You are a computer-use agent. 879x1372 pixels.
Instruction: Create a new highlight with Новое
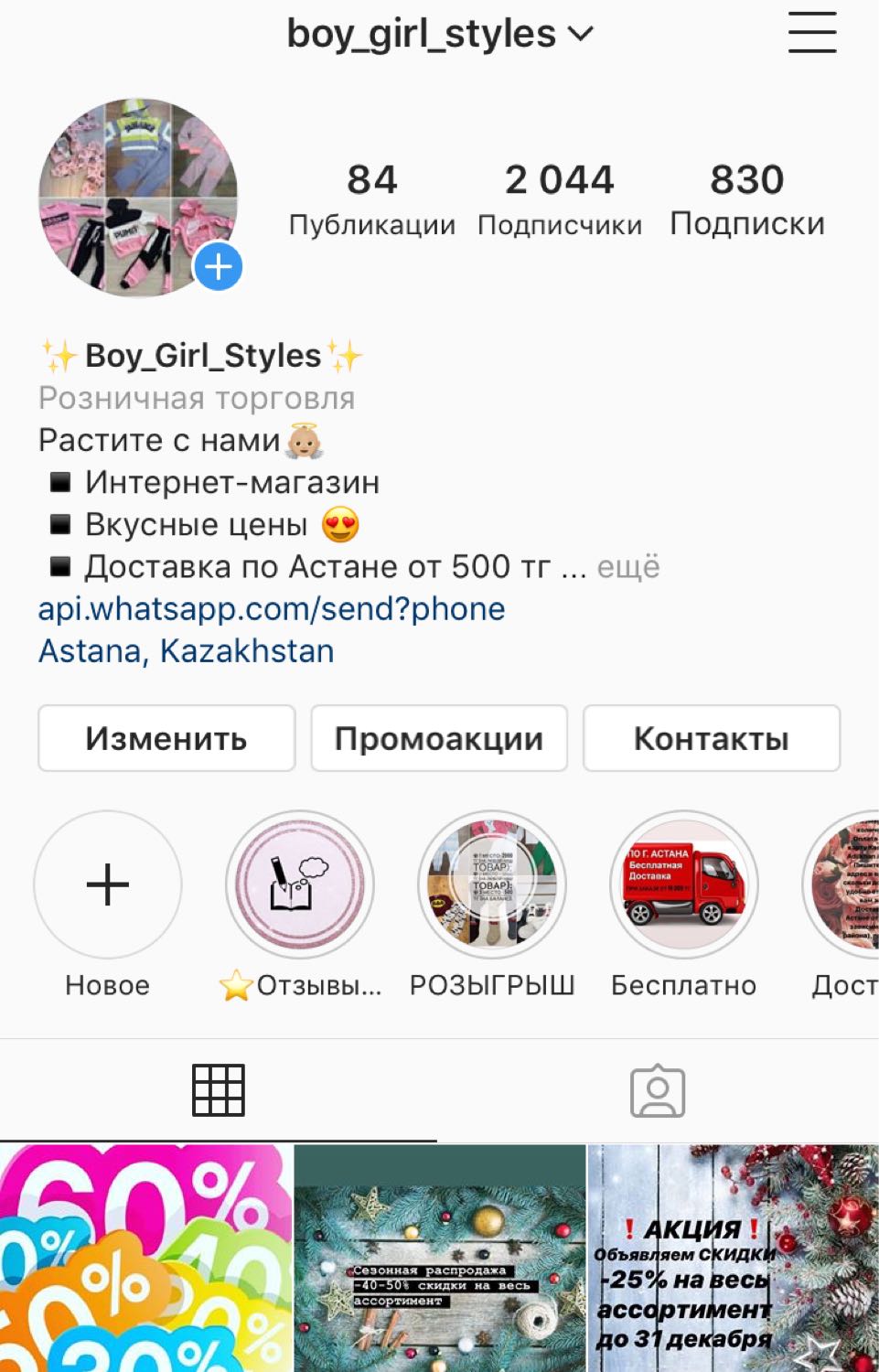108,884
